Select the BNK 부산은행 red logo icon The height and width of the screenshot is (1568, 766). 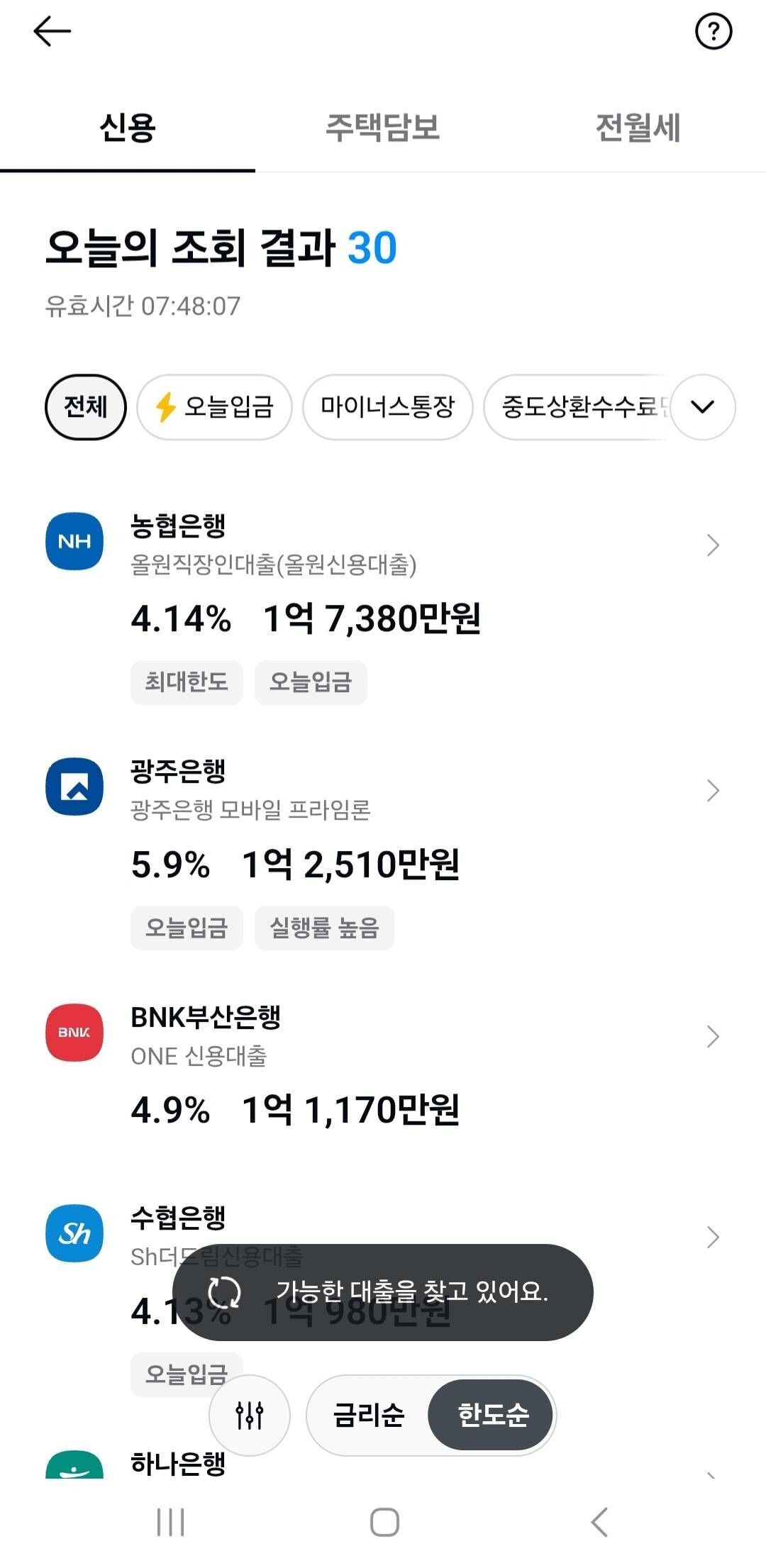tap(73, 1033)
